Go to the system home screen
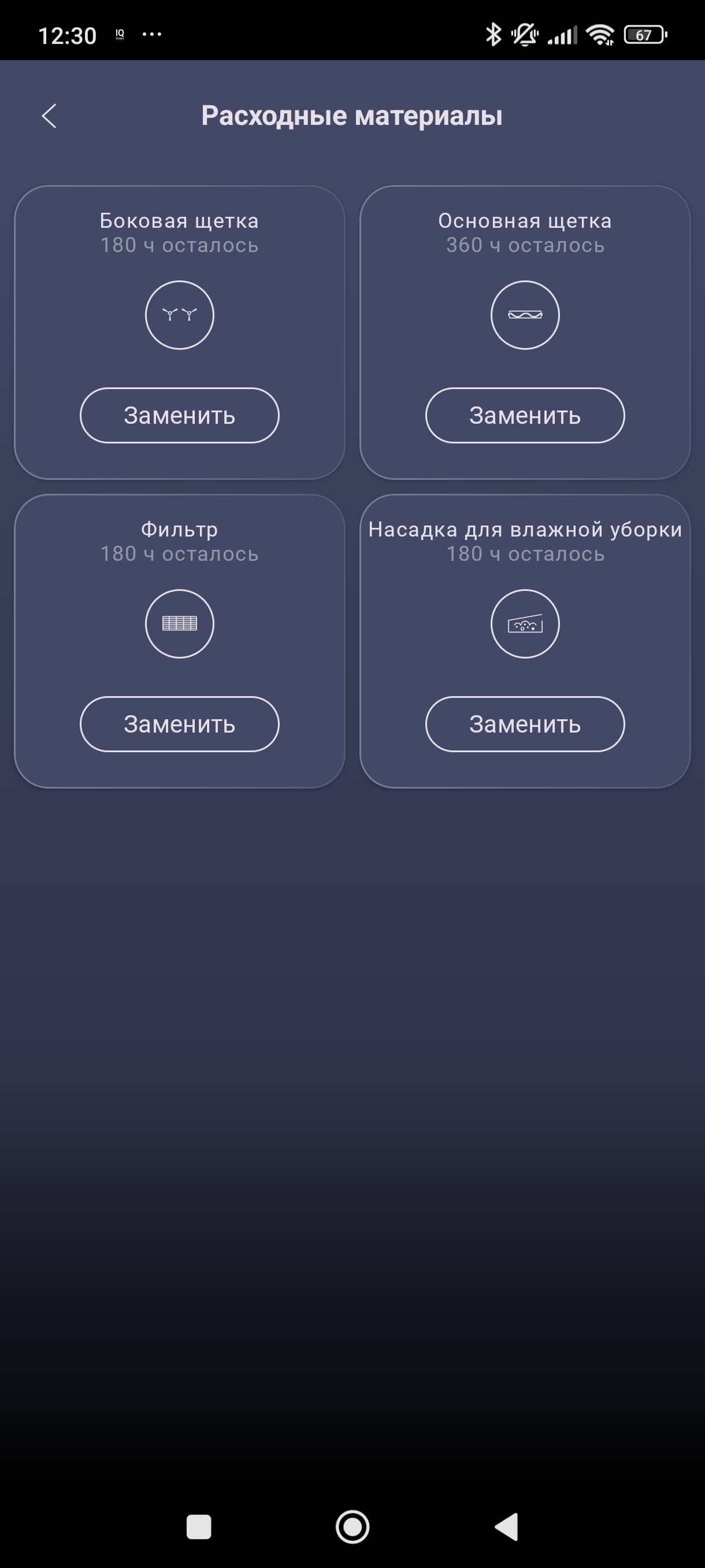Viewport: 705px width, 1568px height. pyautogui.click(x=352, y=1526)
